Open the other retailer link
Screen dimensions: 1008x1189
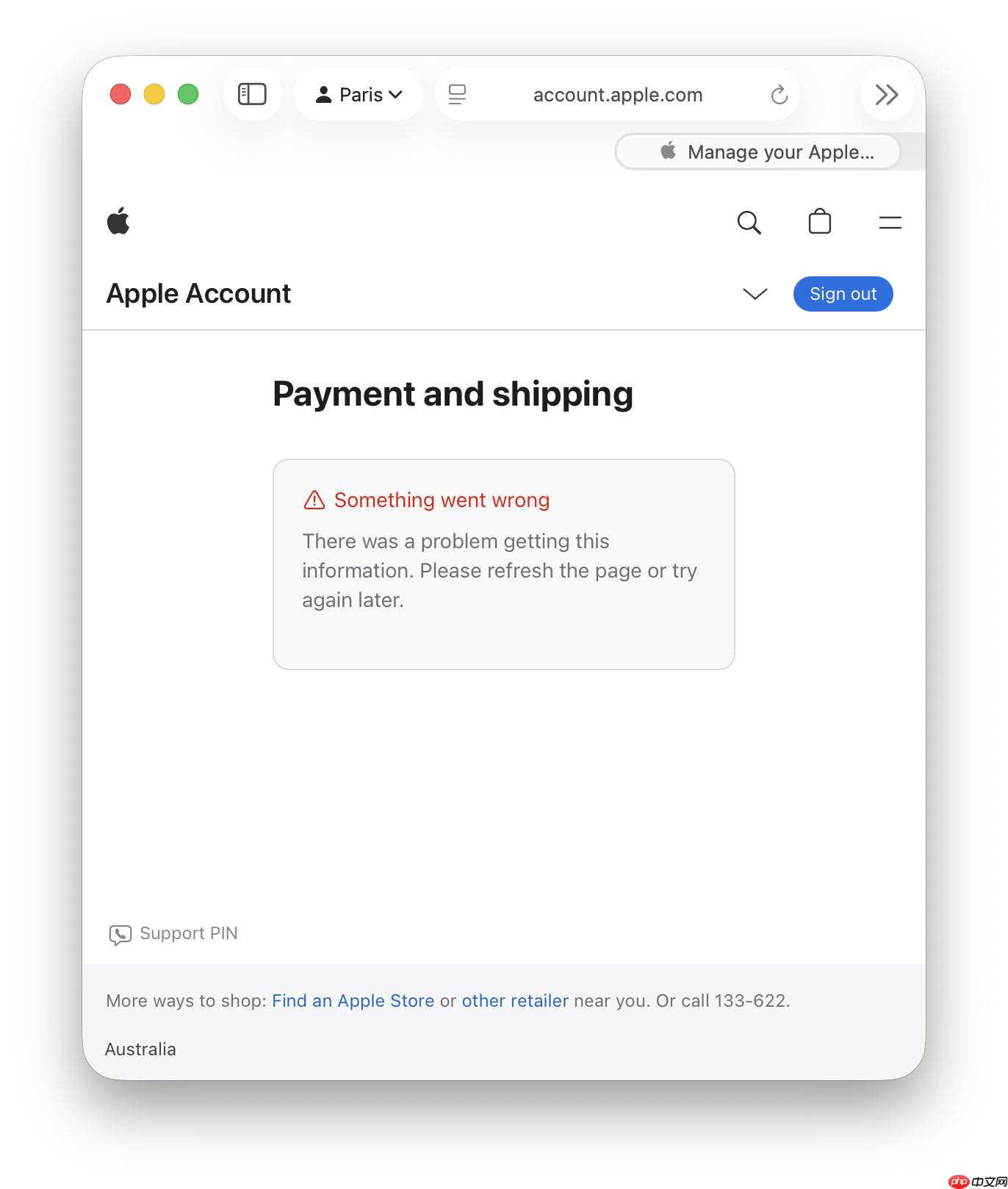tap(515, 1001)
